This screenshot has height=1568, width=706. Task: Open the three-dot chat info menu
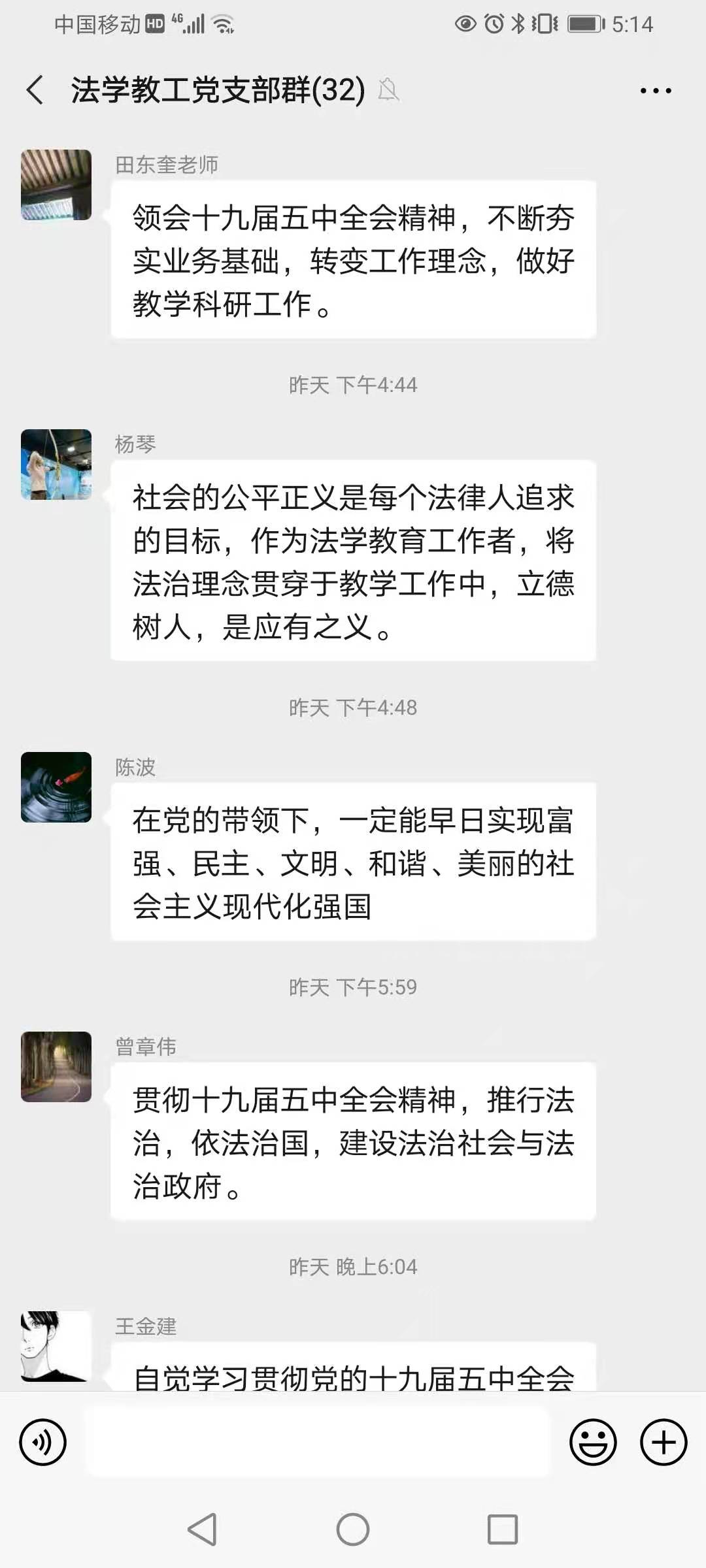tap(655, 91)
